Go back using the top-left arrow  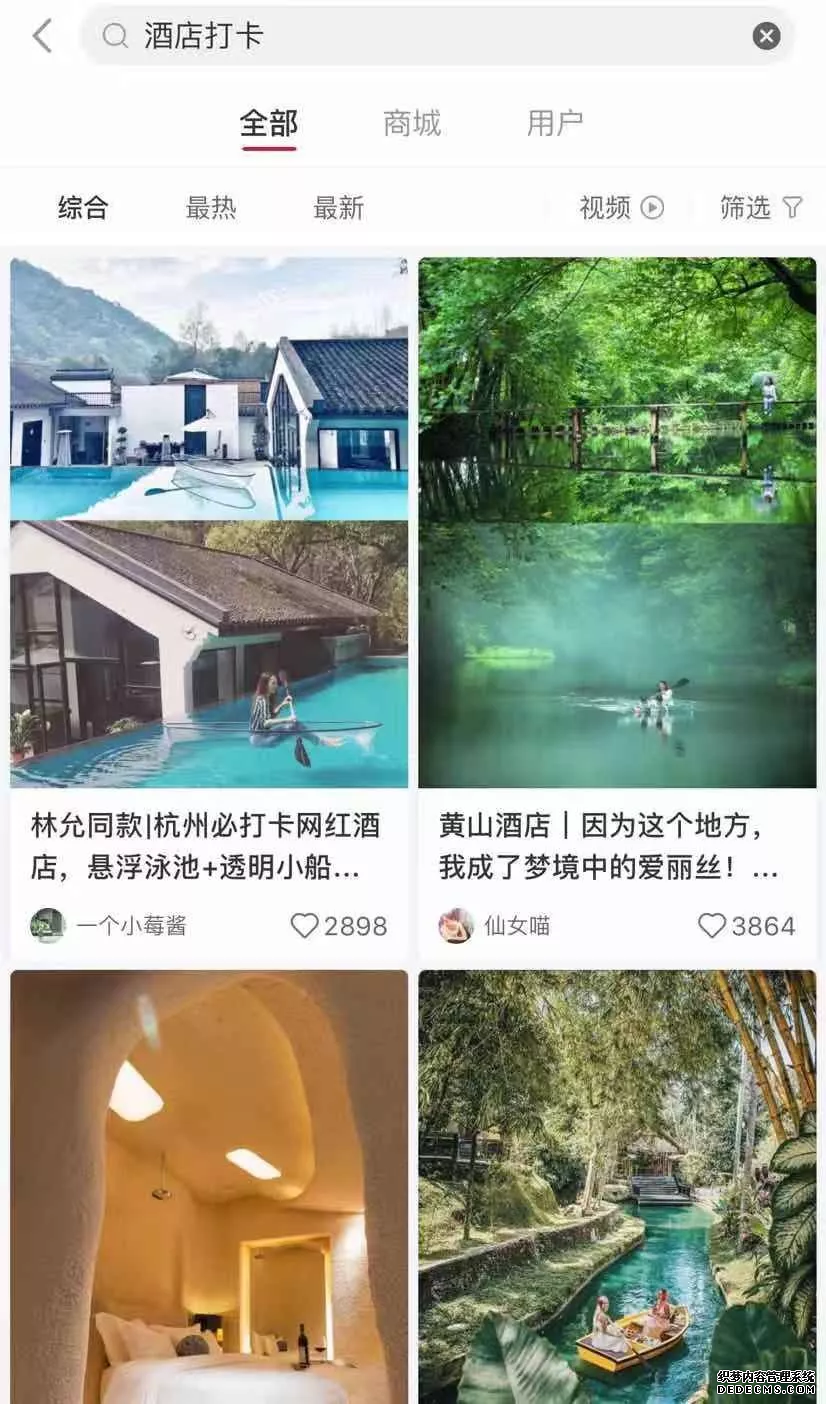click(42, 37)
